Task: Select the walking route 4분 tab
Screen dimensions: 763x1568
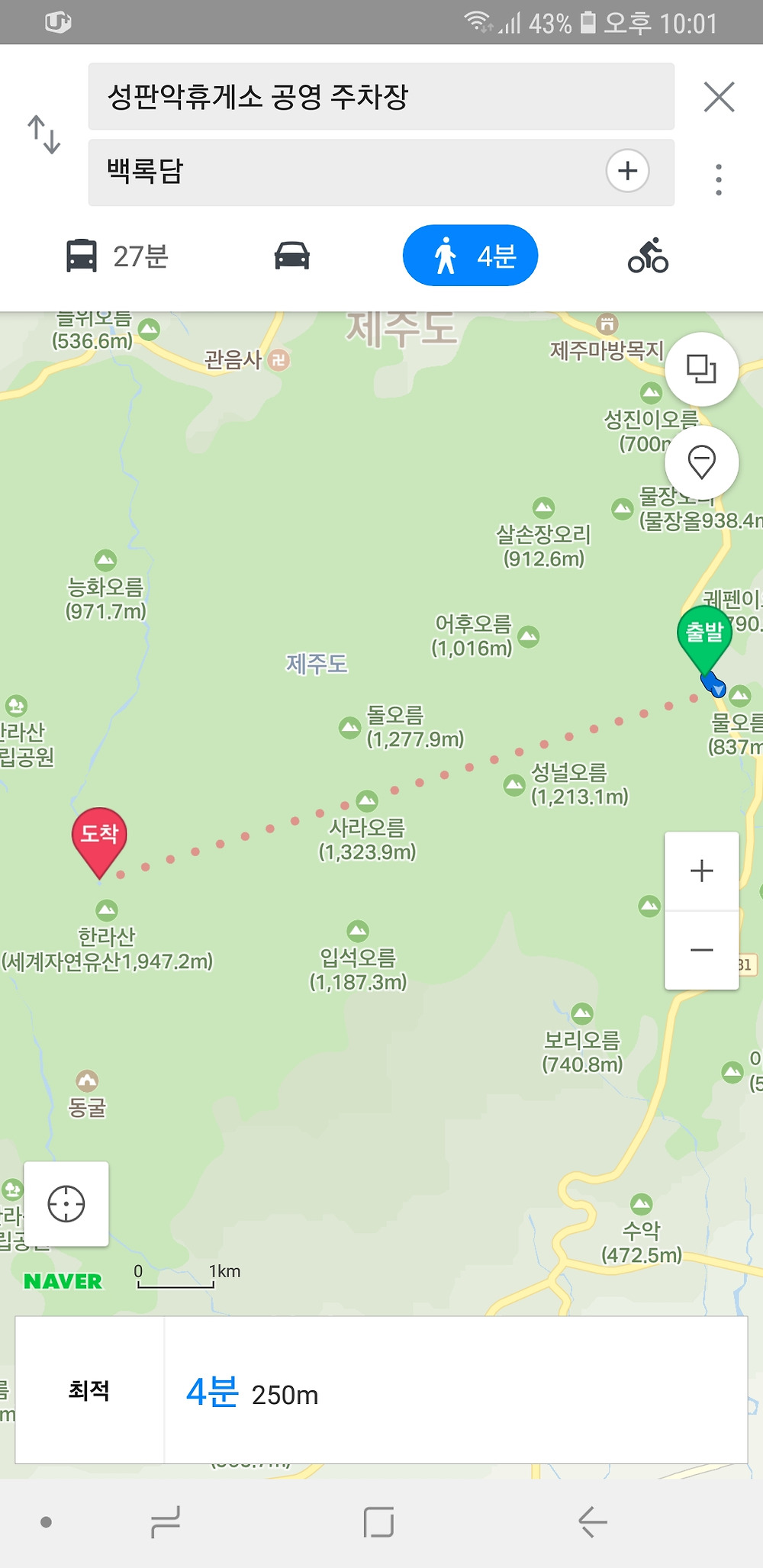Action: point(470,256)
